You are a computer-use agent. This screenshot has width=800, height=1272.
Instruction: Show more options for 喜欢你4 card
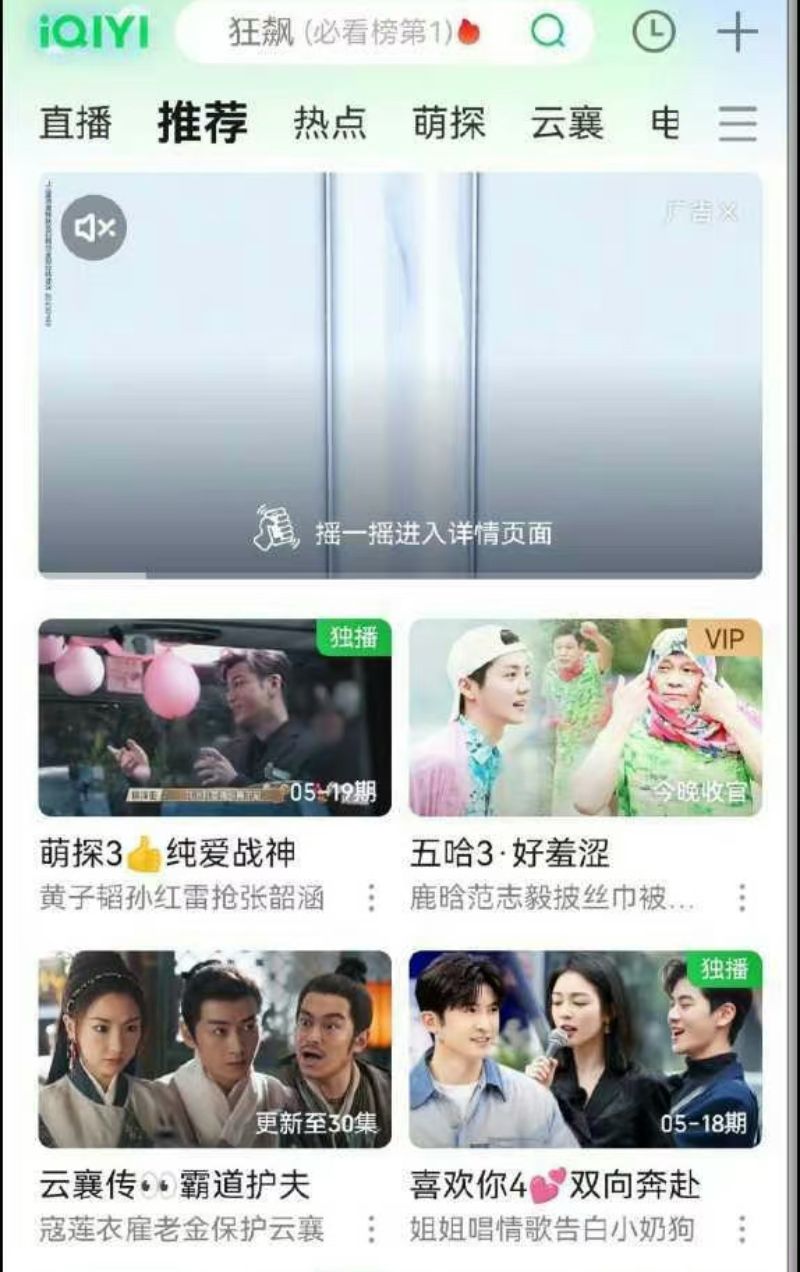[x=742, y=1229]
